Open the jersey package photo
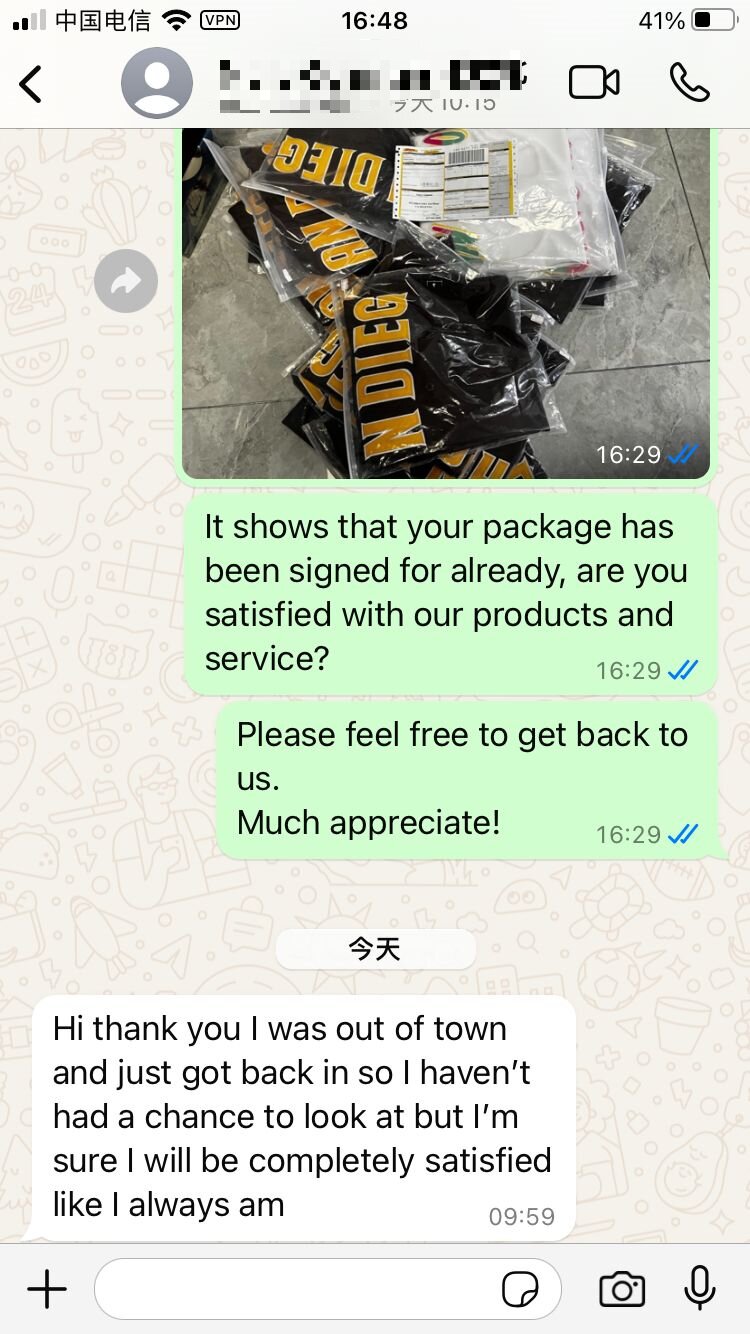 click(x=446, y=300)
